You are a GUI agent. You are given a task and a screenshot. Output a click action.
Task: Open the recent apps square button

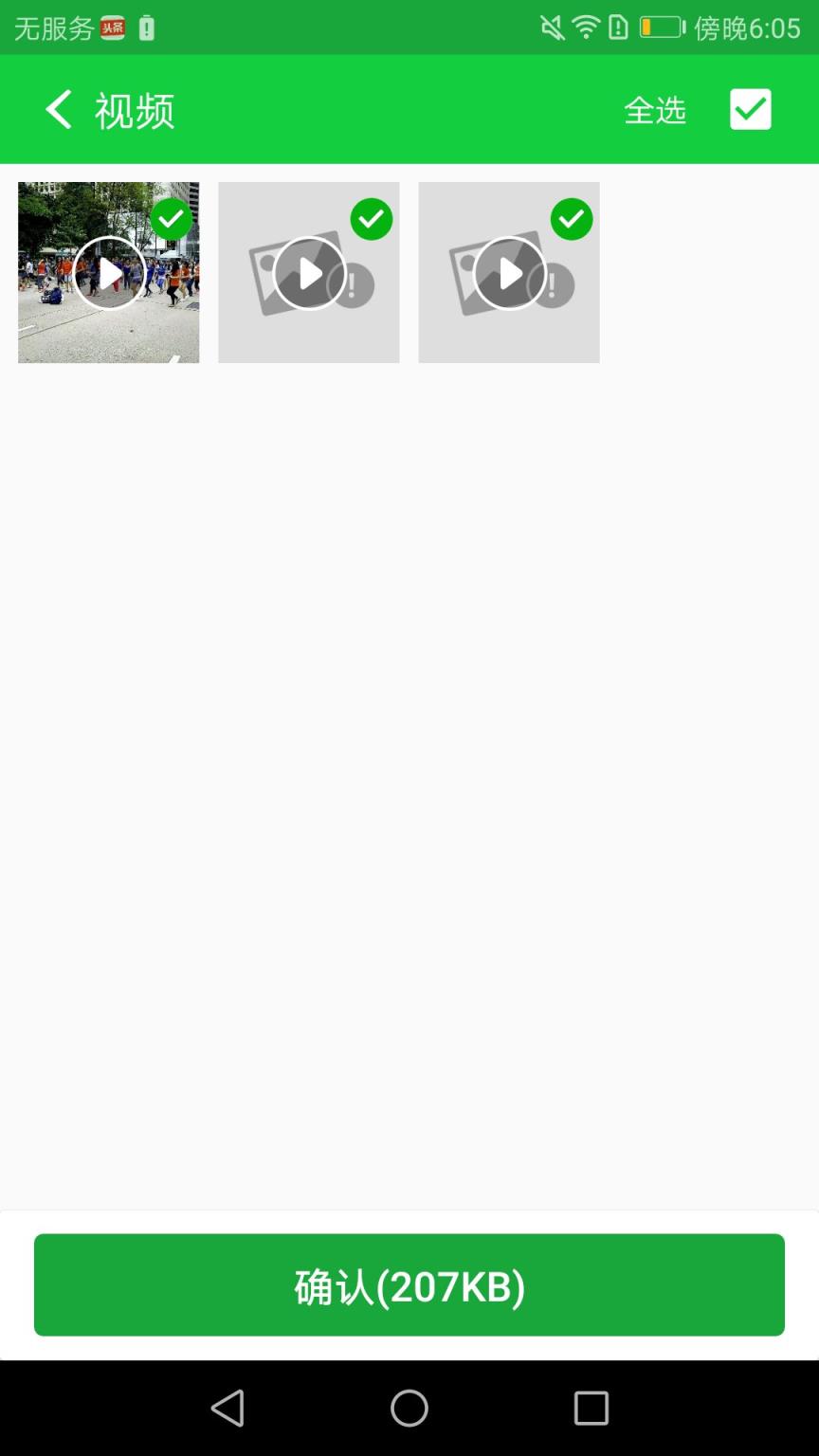[x=591, y=1408]
